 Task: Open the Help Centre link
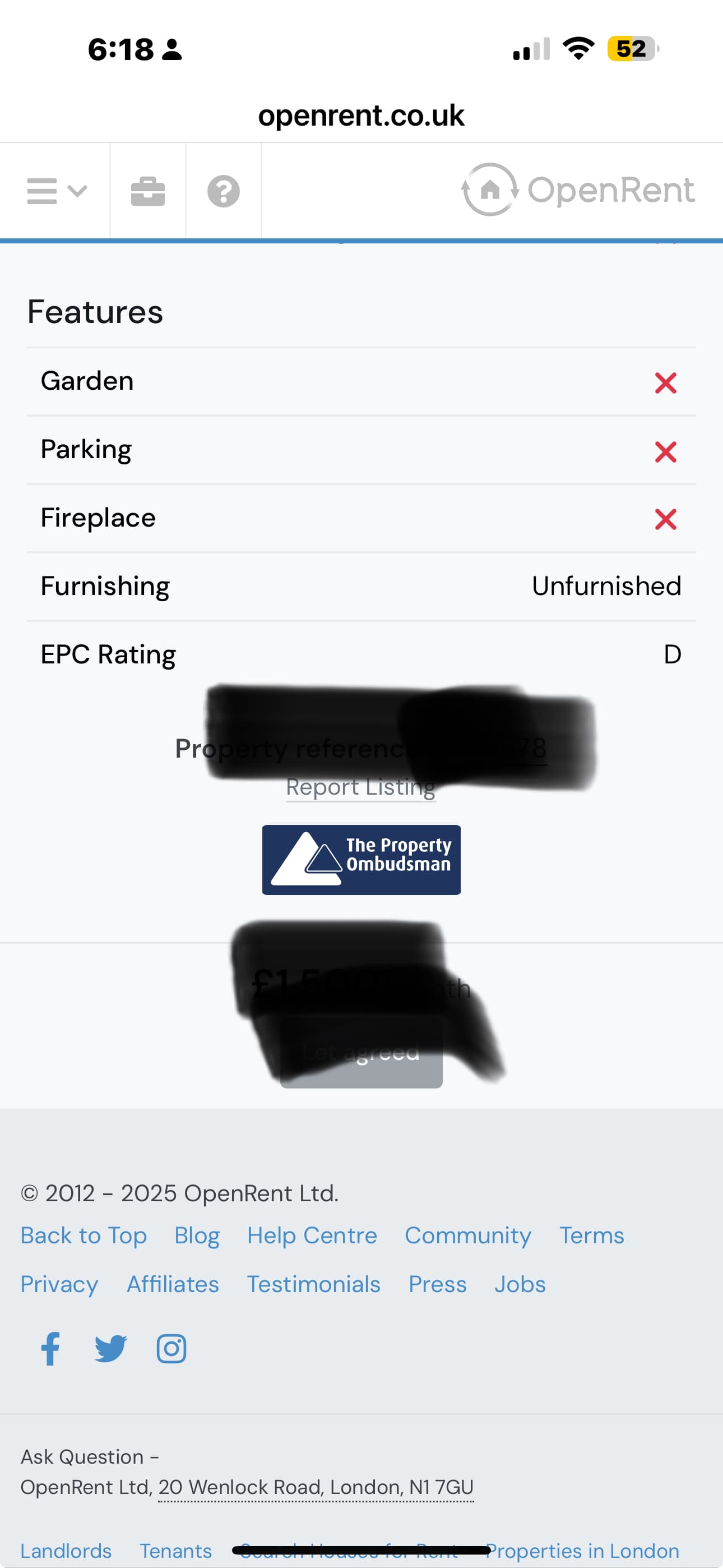(x=312, y=1235)
